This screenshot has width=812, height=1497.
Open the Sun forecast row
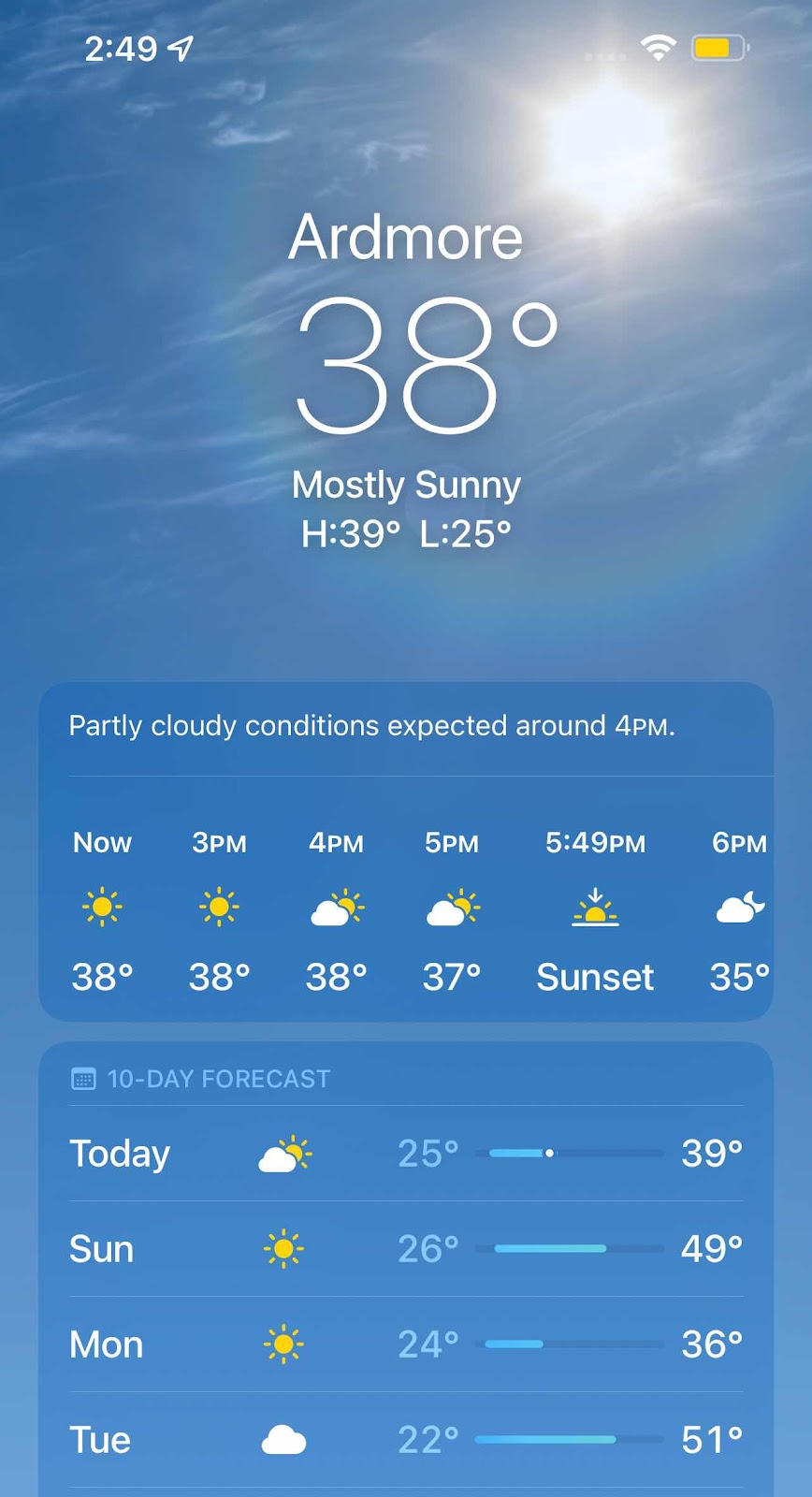406,1249
